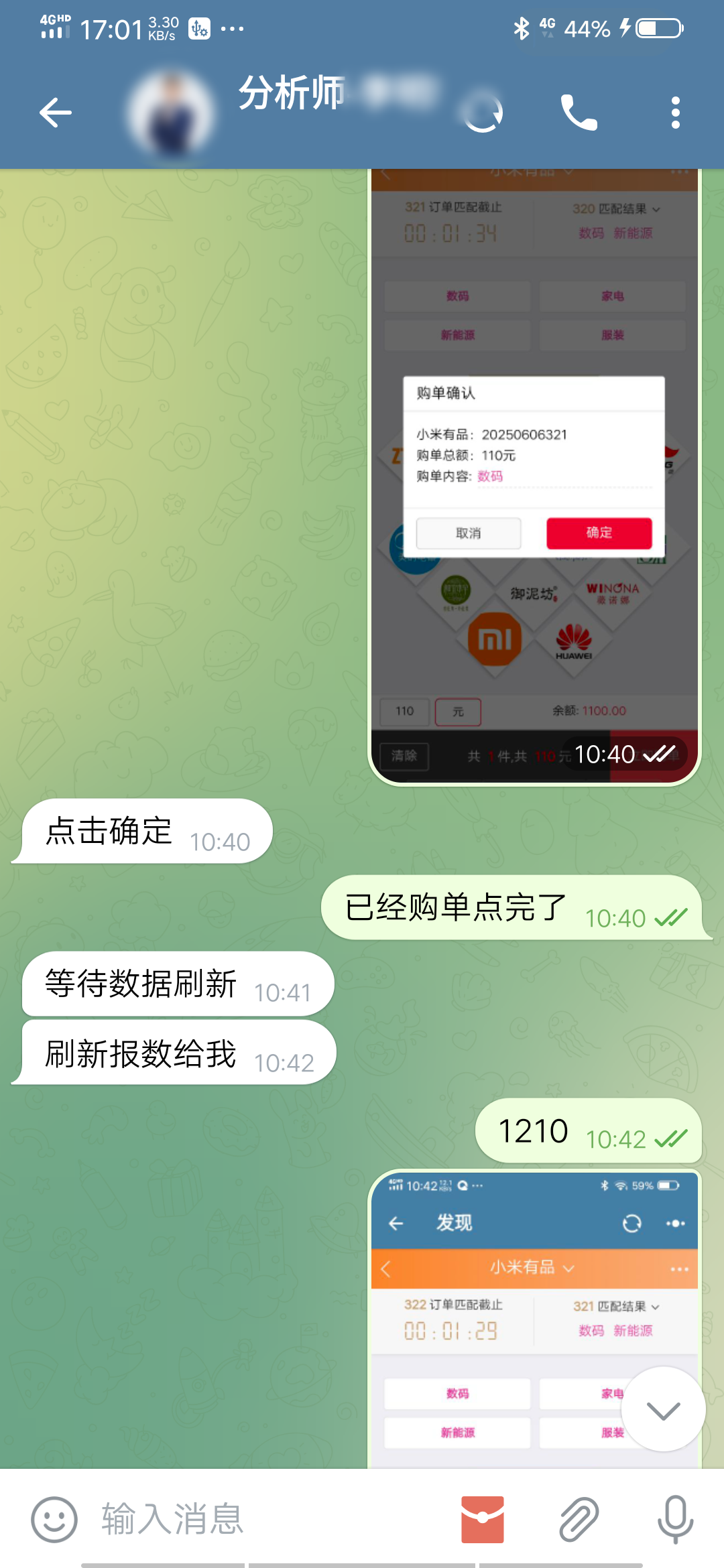
Task: Open the red envelope button
Action: 482,1519
